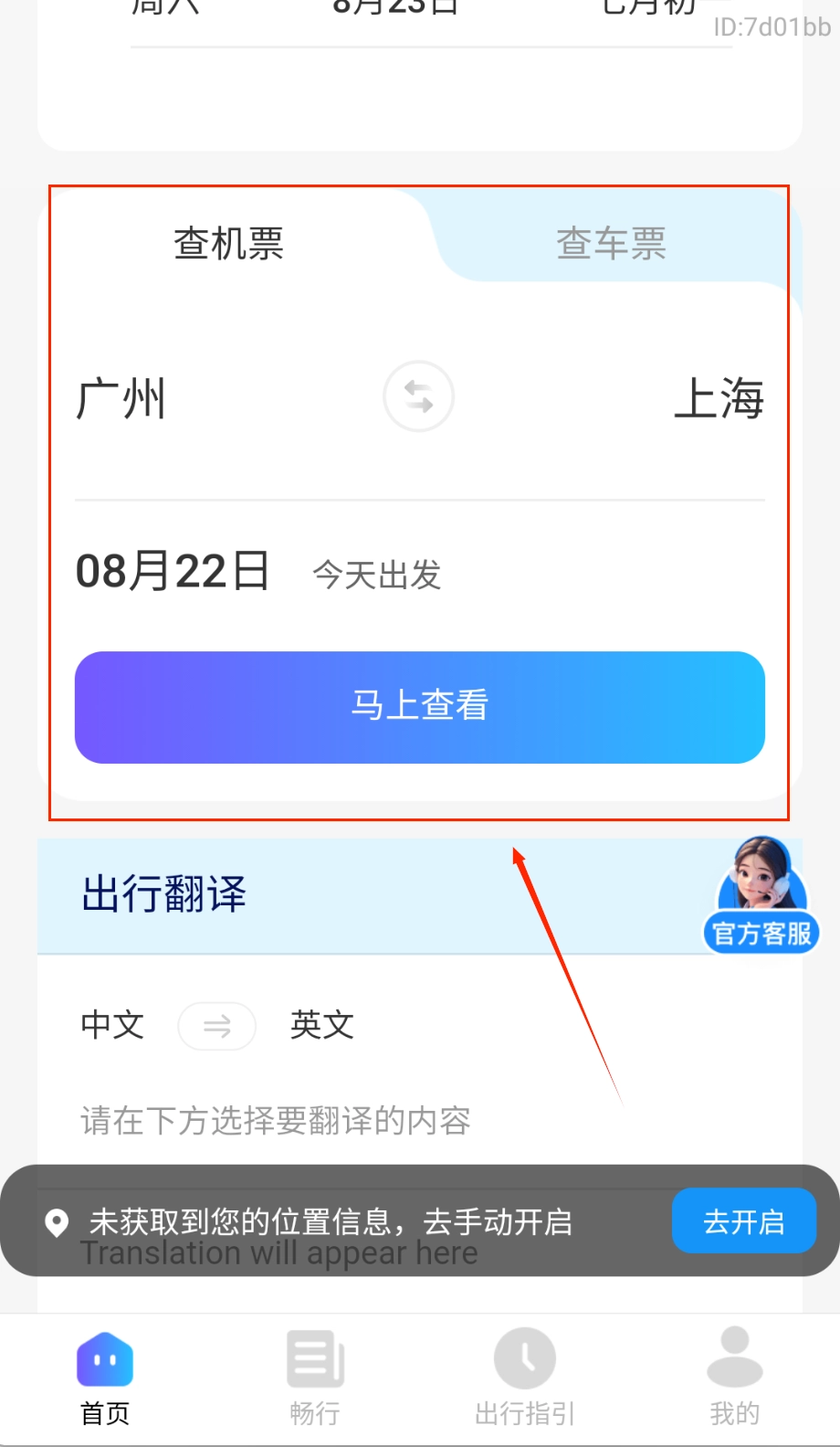The height and width of the screenshot is (1447, 840).
Task: Tap the swap cities arrow icon
Action: (418, 396)
